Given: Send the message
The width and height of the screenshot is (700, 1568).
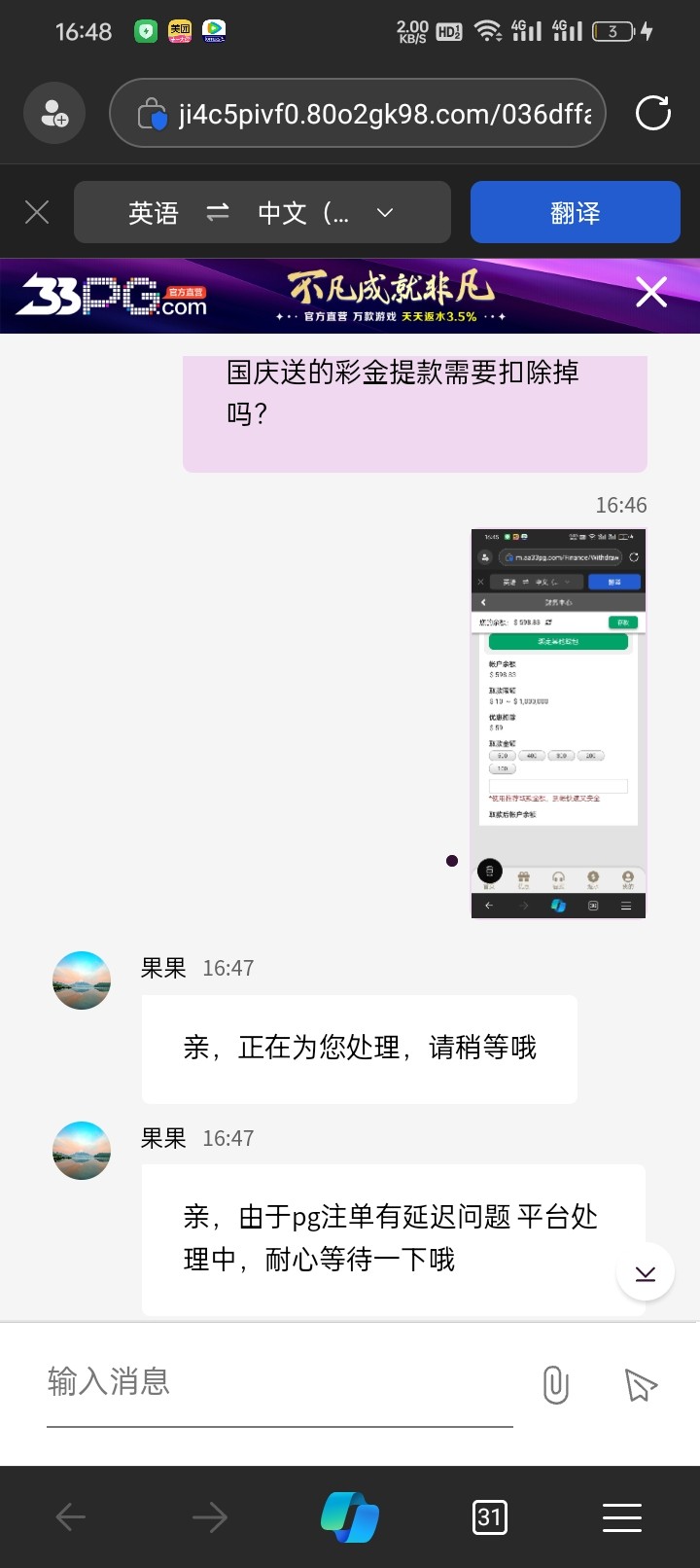Looking at the screenshot, I should (640, 1385).
